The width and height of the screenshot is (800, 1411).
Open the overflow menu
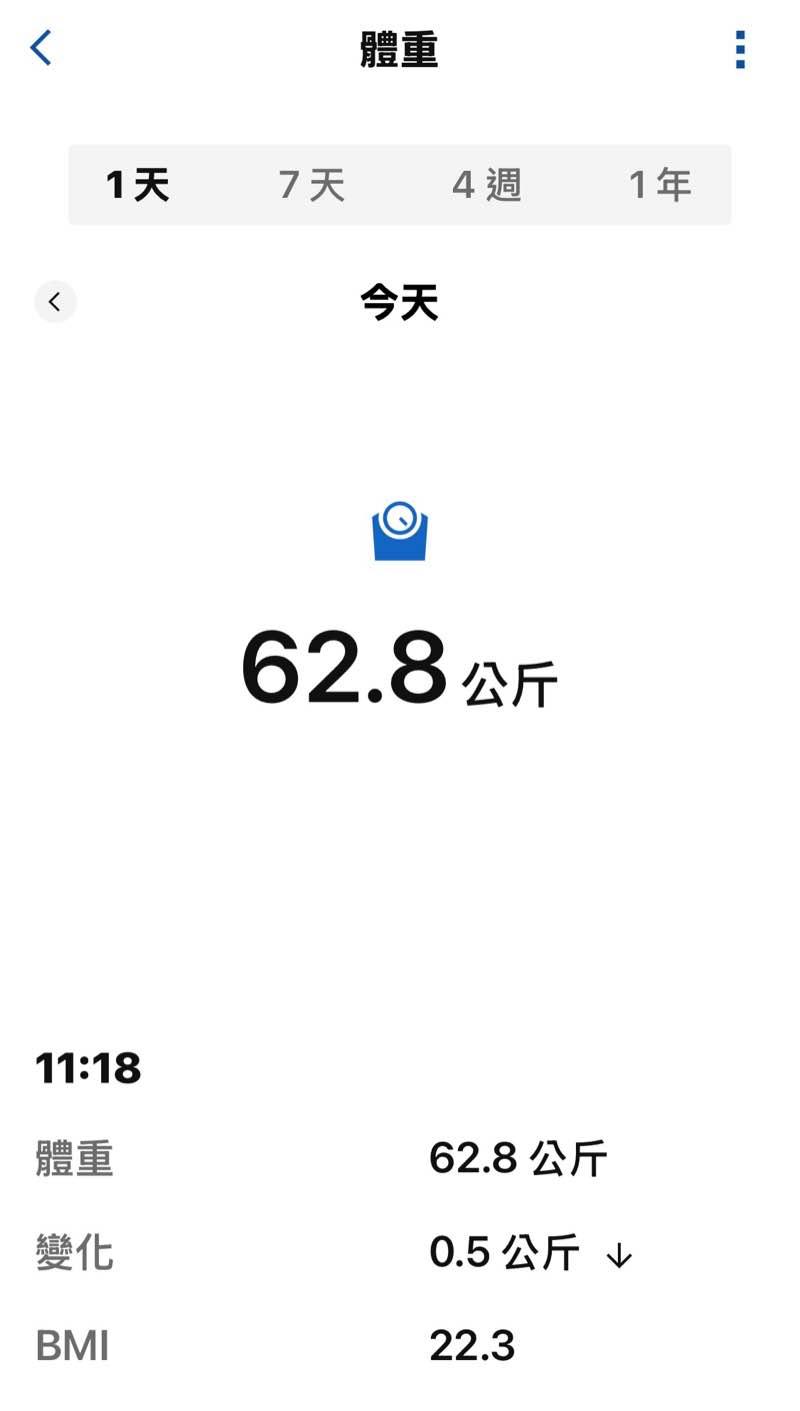pyautogui.click(x=740, y=49)
